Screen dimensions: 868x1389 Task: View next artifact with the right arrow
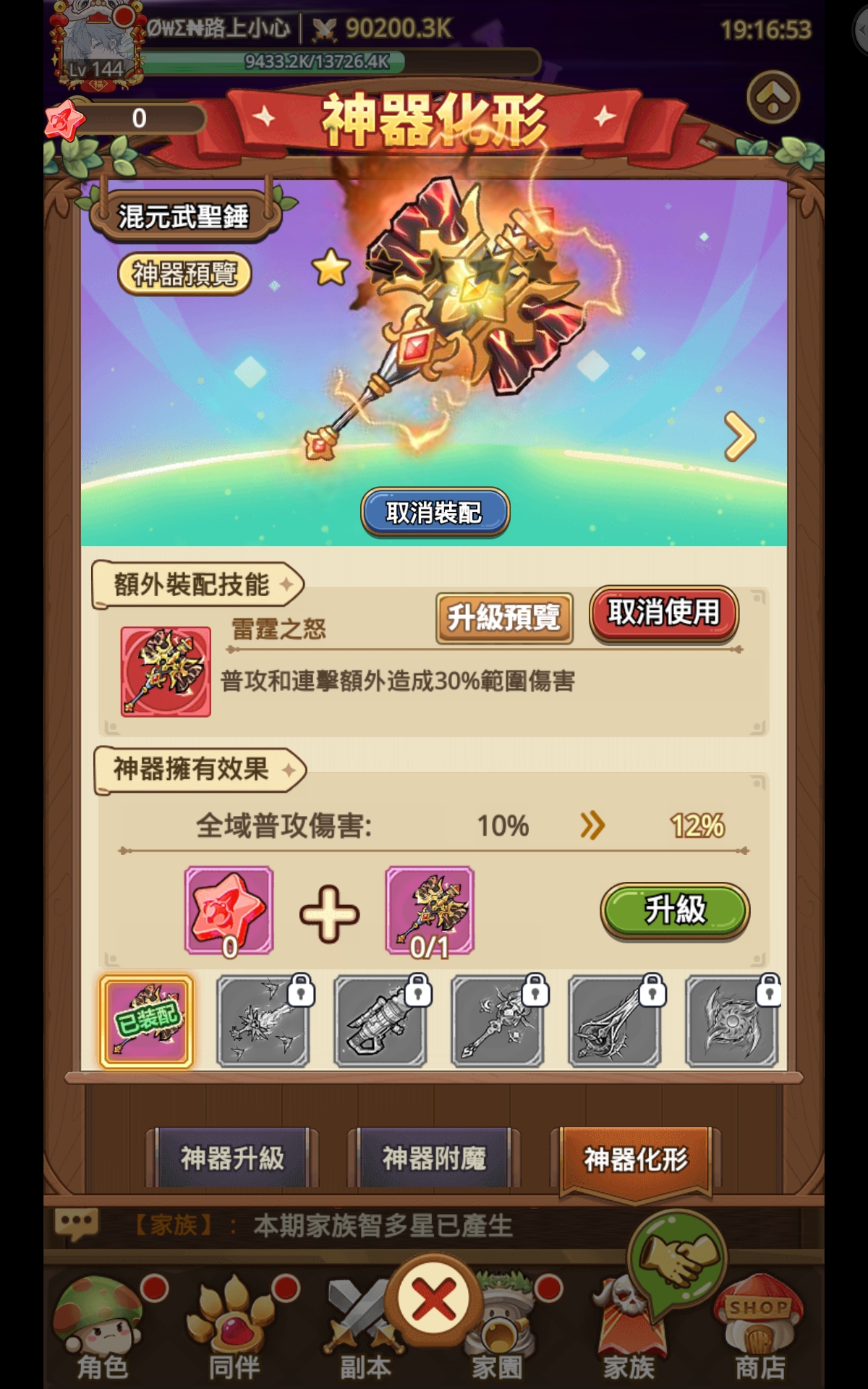739,436
